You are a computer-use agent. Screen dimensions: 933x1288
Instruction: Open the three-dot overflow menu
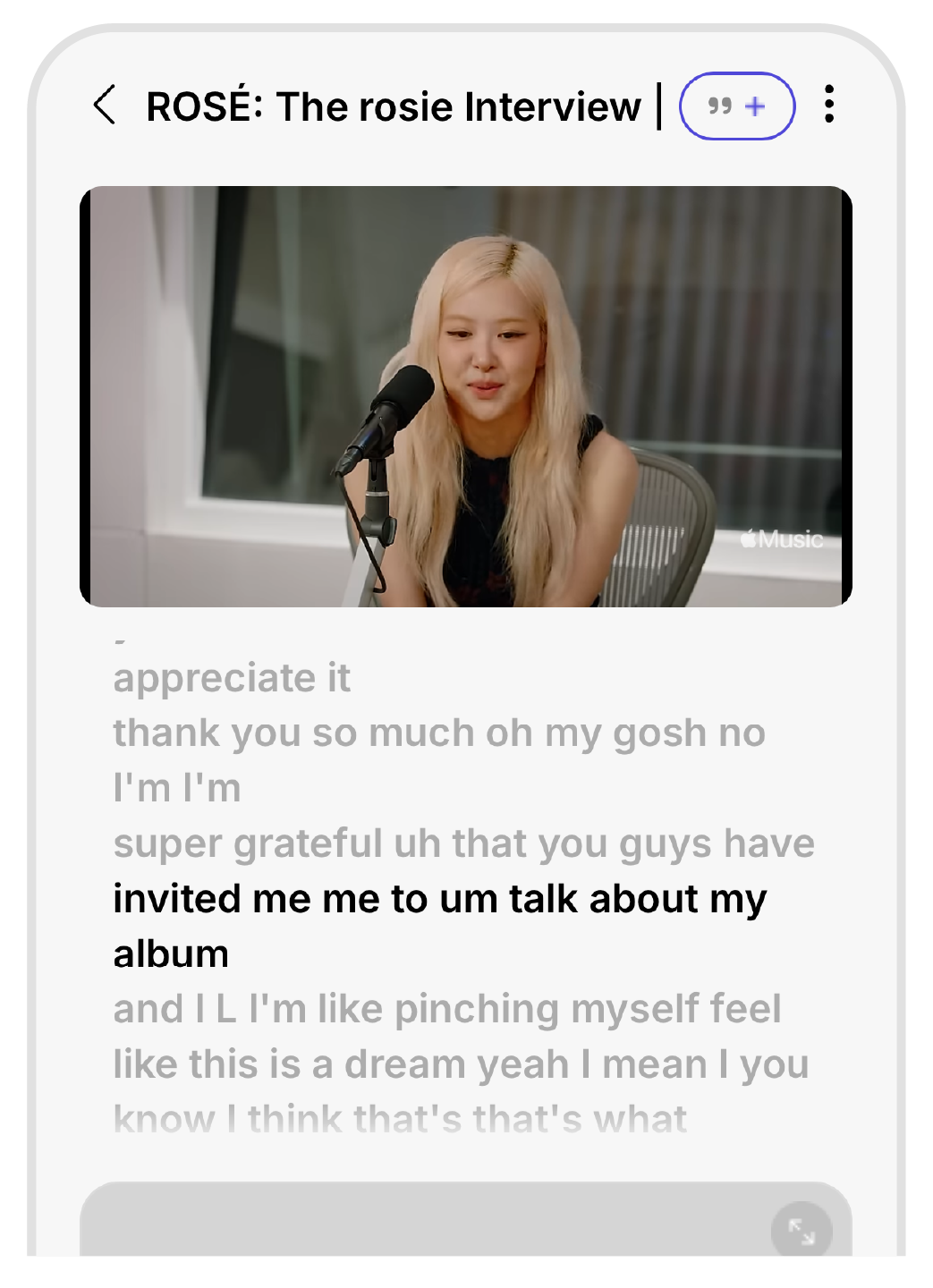(x=829, y=105)
